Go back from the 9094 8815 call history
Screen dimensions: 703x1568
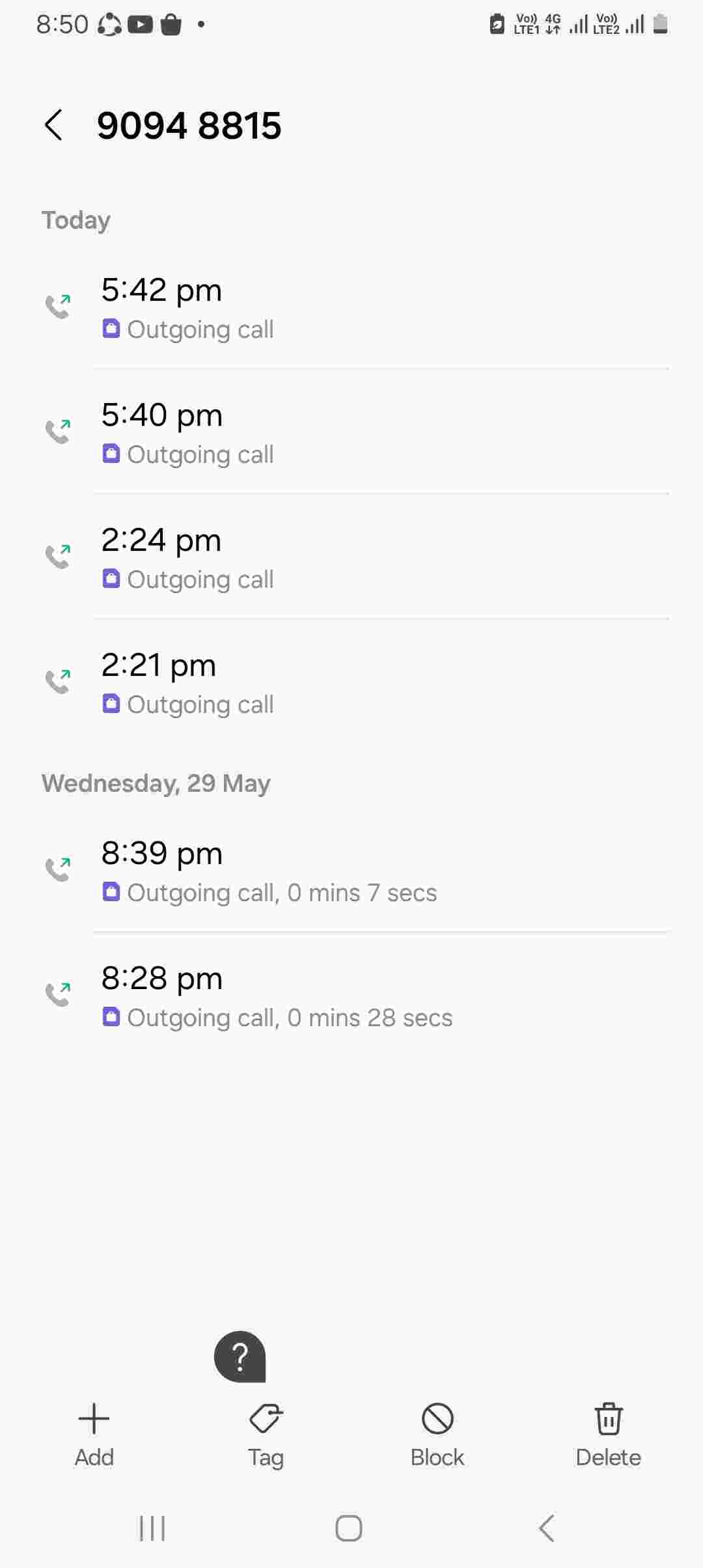54,125
